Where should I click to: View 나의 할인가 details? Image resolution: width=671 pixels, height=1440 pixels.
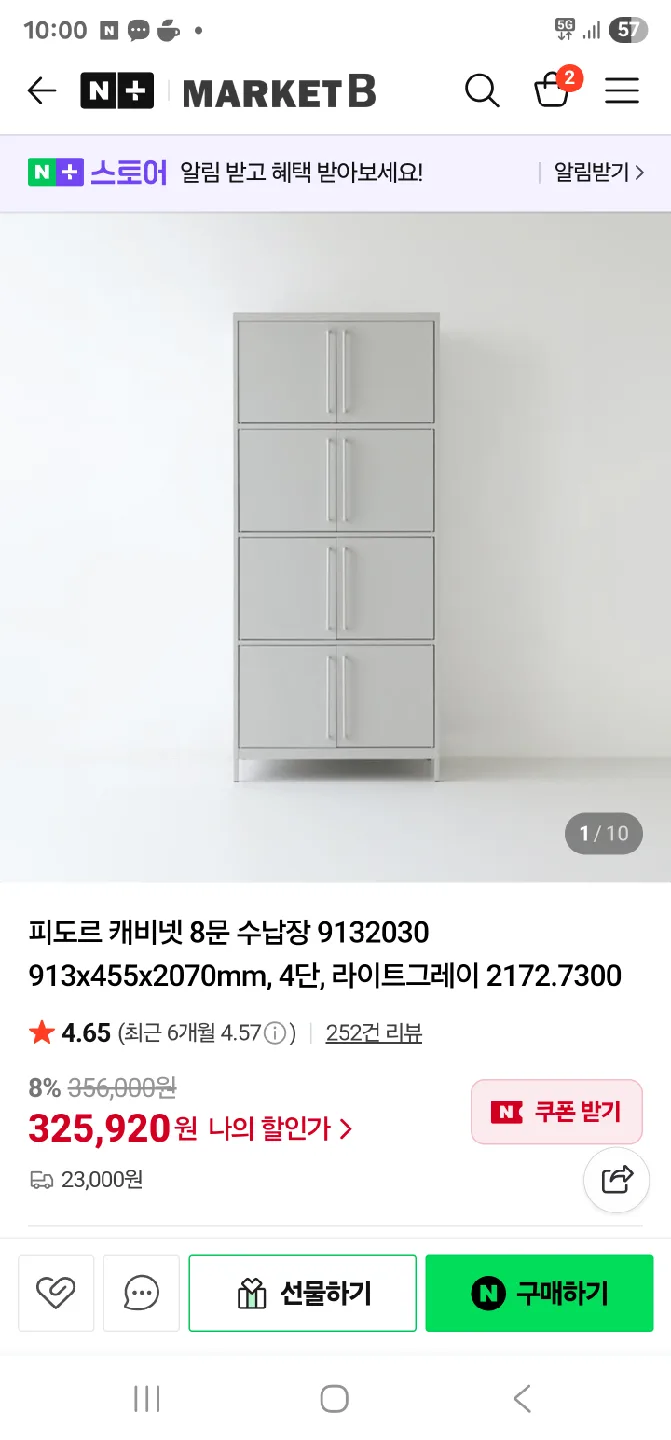point(280,1129)
